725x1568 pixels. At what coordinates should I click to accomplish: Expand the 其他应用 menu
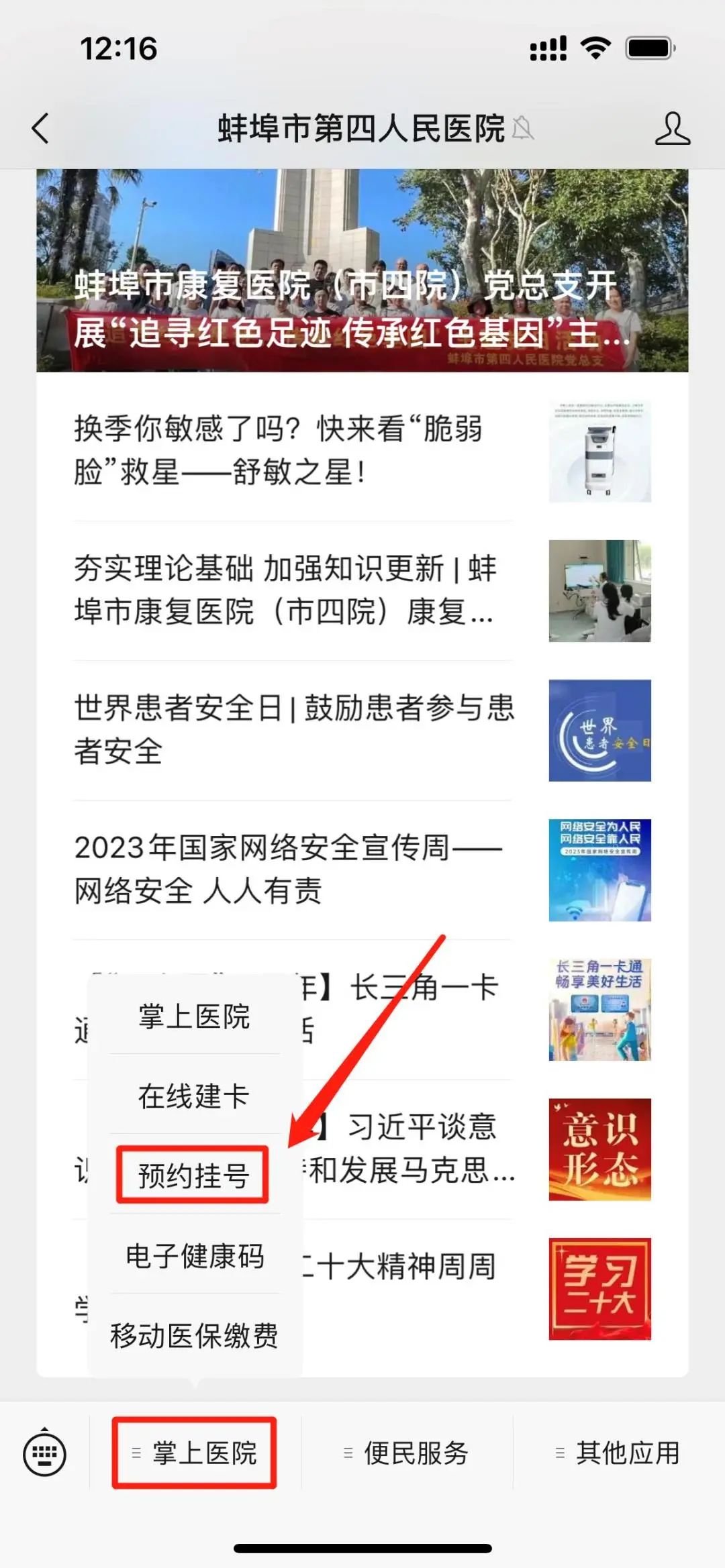pyautogui.click(x=618, y=1453)
